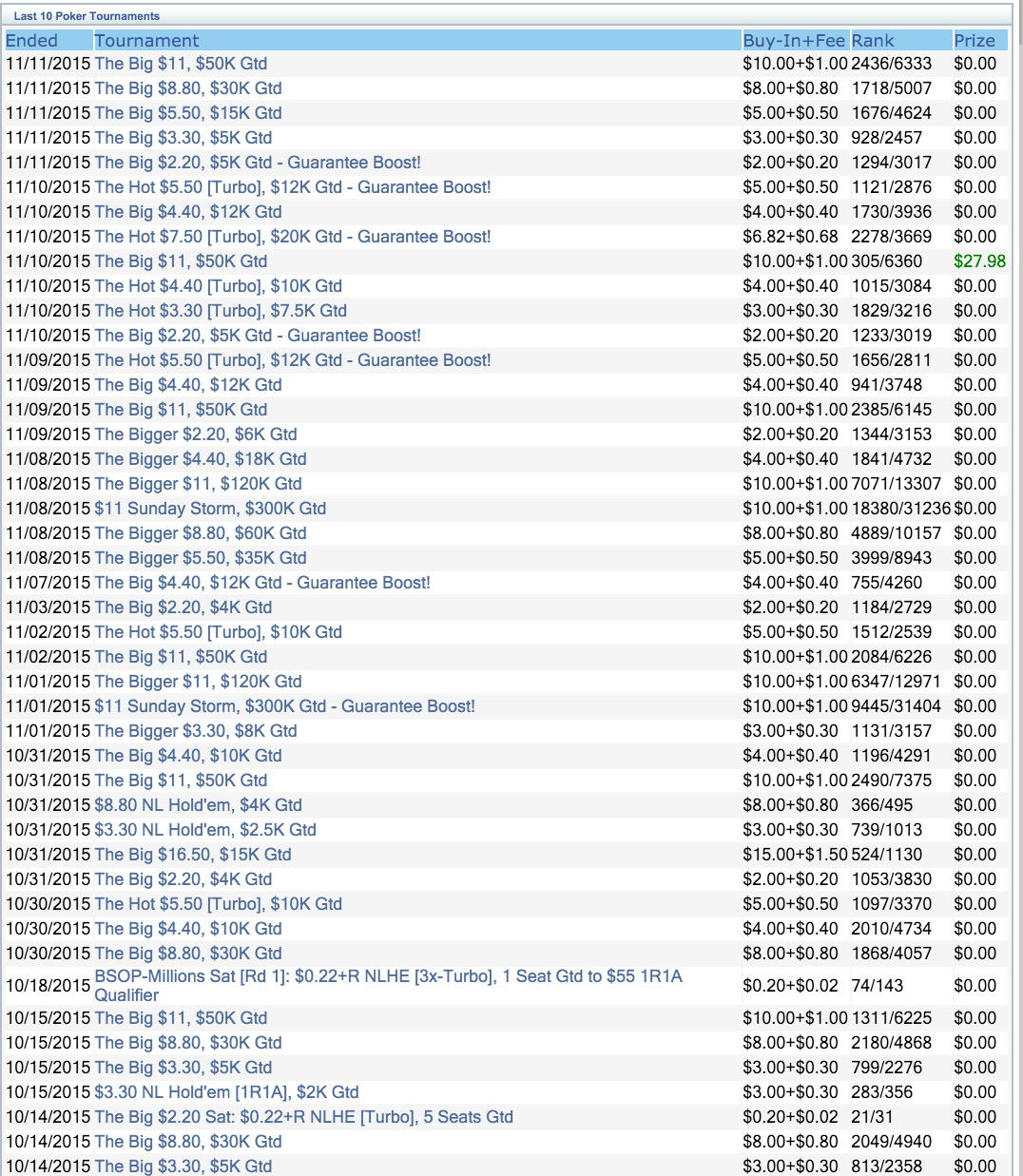Viewport: 1023px width, 1176px height.
Task: Open The Hot $3.30 [Turbo], $7.5K Gtd
Action: pos(220,311)
